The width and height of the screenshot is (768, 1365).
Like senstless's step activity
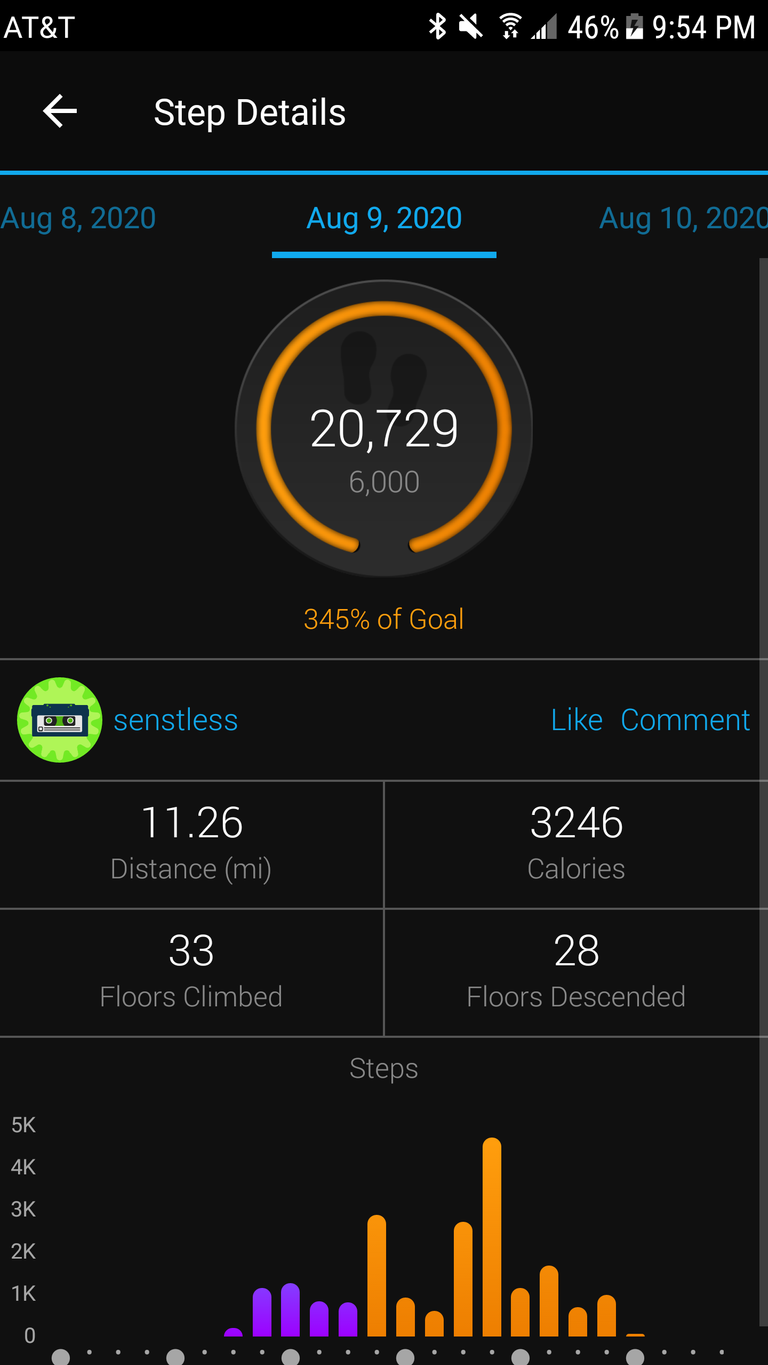pyautogui.click(x=577, y=720)
